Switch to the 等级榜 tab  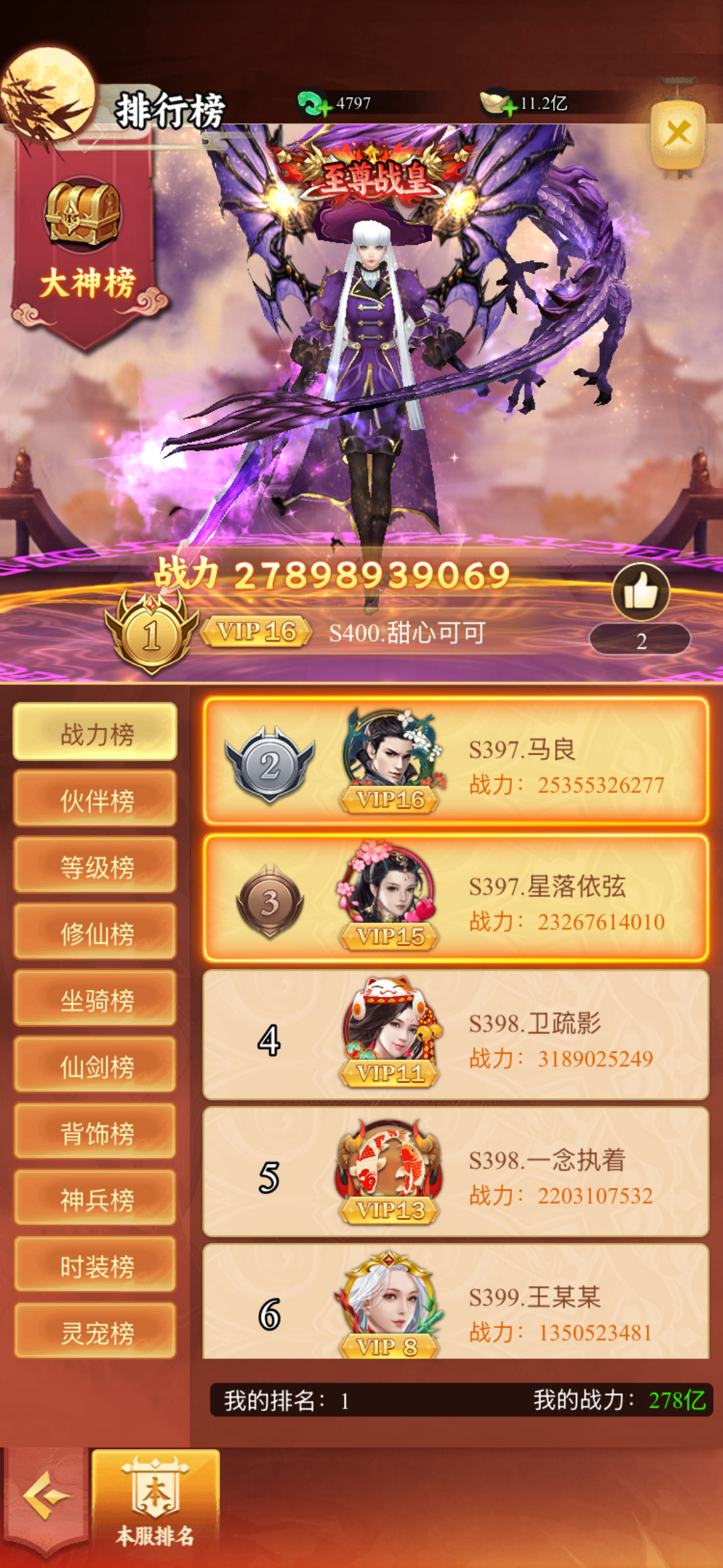point(96,866)
